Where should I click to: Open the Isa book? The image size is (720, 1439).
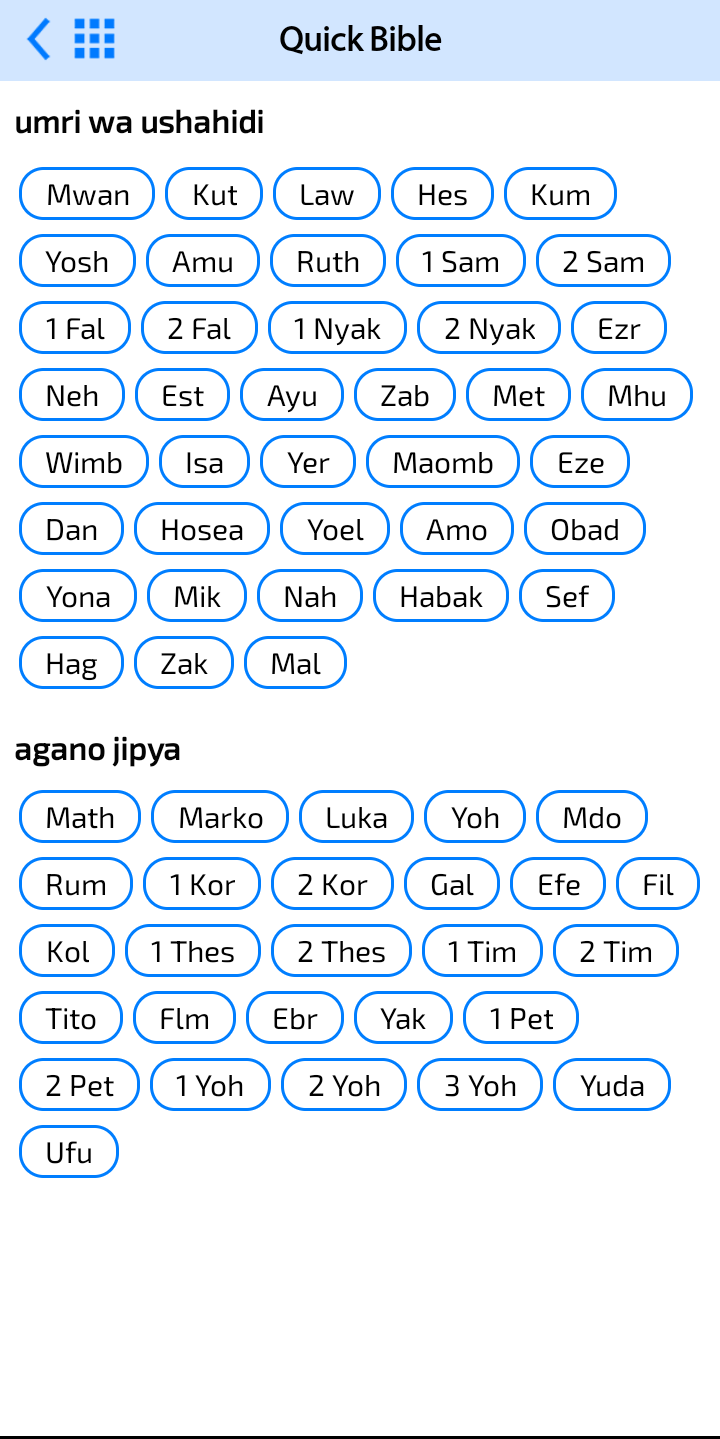tap(204, 462)
